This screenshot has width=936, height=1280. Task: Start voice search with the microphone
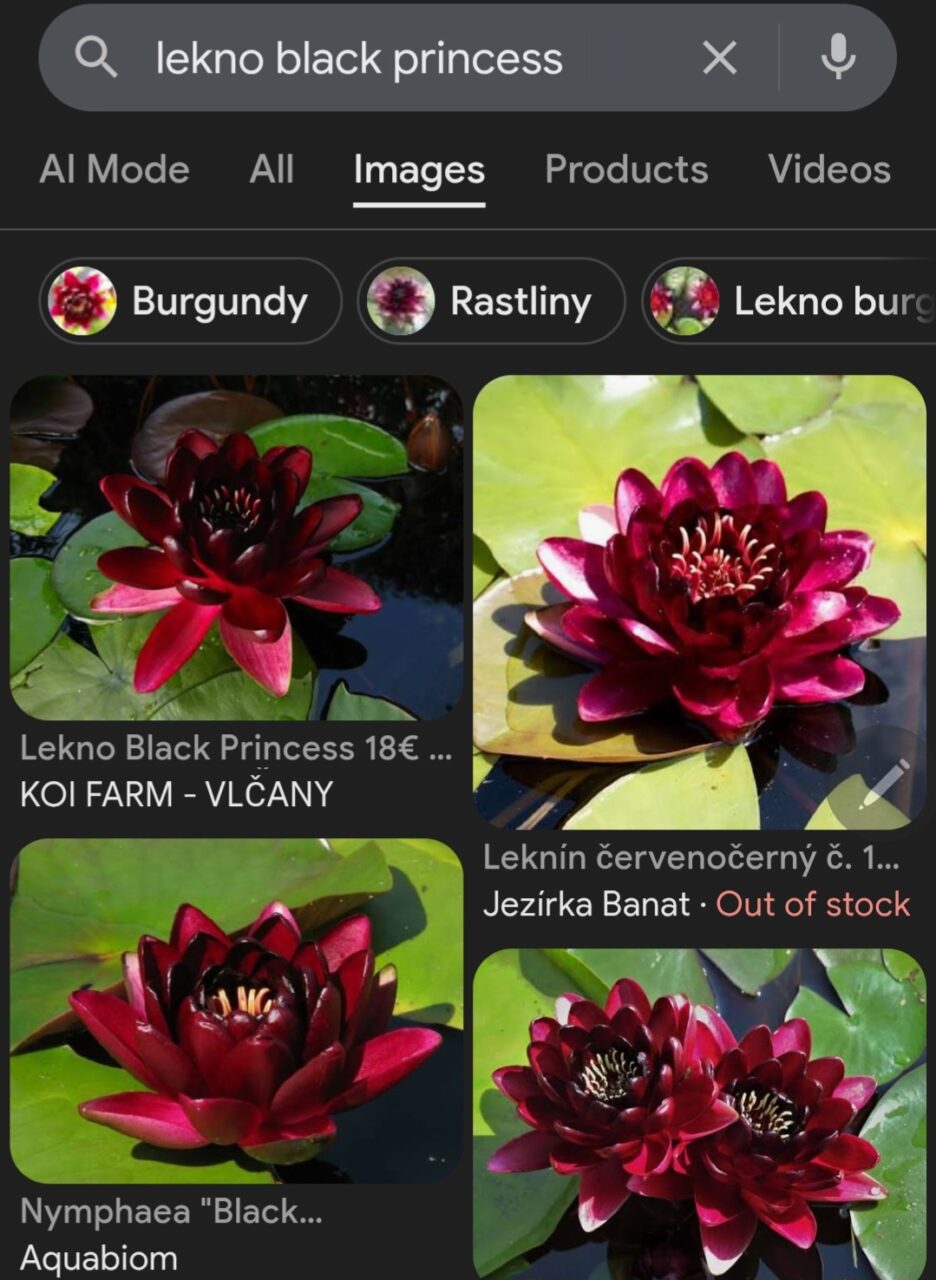(x=838, y=59)
